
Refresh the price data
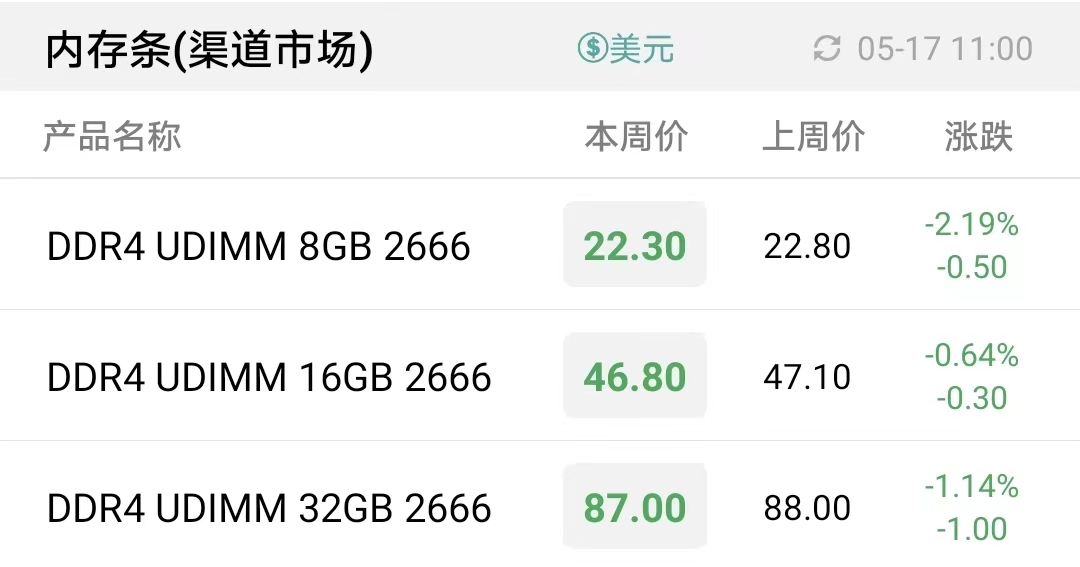pos(827,49)
